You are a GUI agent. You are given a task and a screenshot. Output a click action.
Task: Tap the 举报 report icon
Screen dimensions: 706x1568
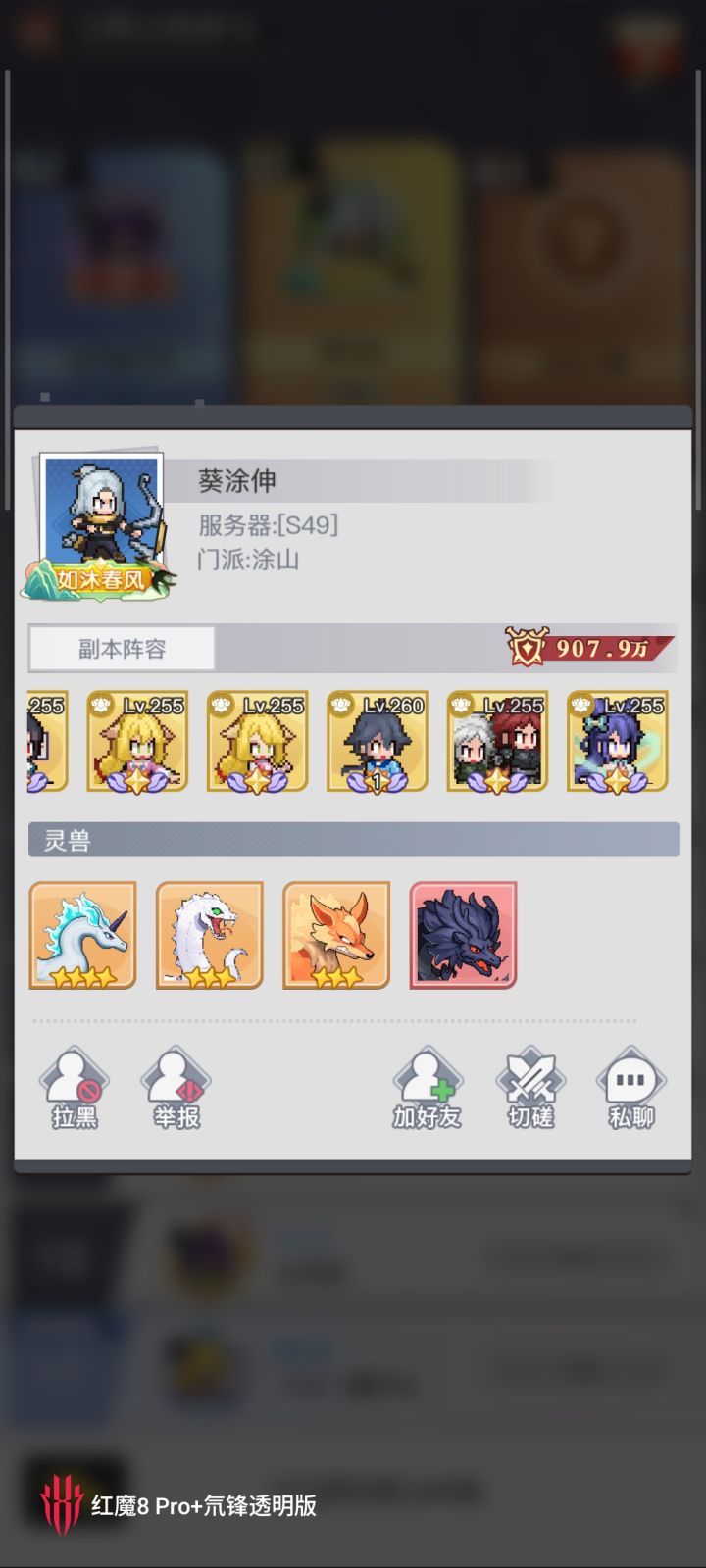point(176,1078)
